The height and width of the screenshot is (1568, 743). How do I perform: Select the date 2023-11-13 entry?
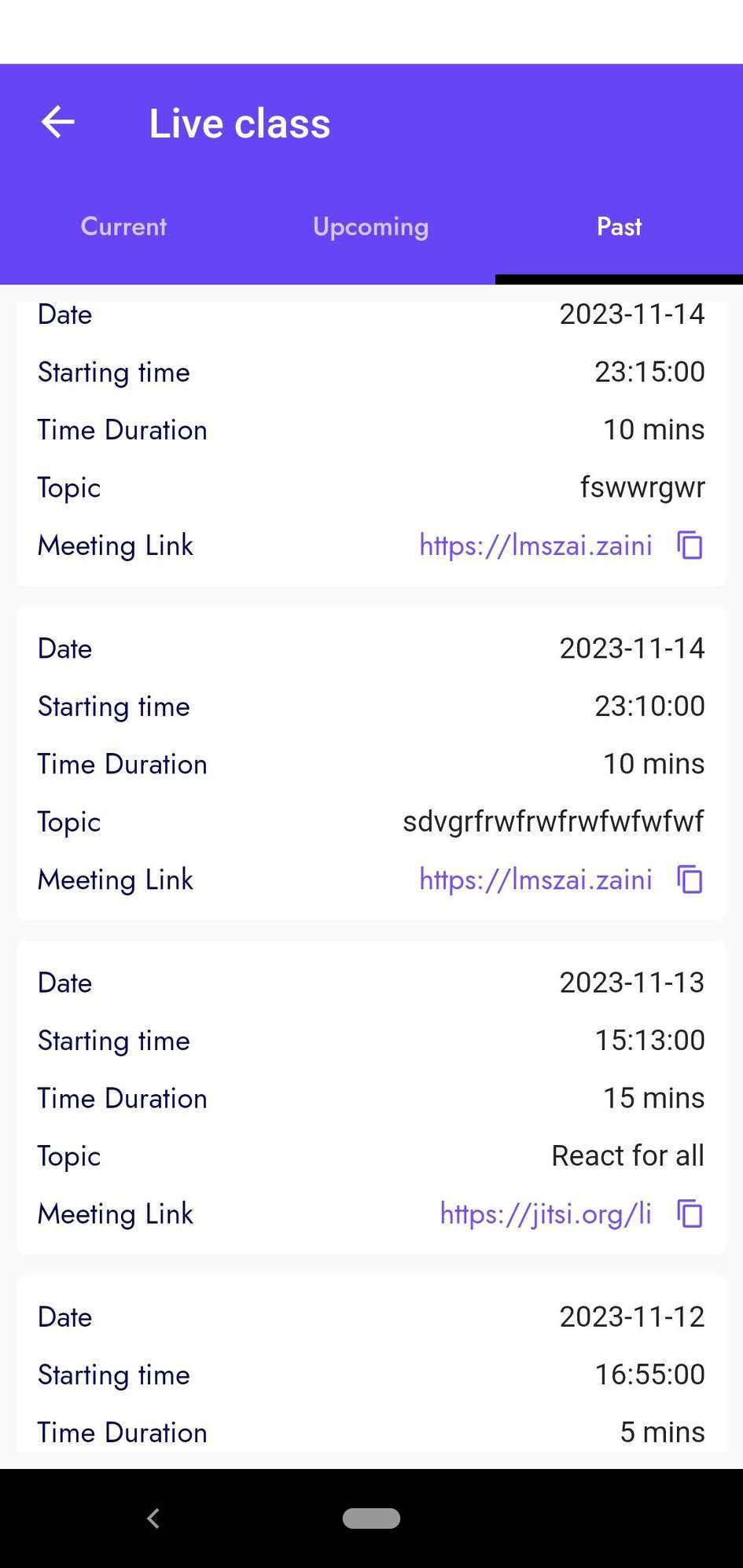coord(631,982)
